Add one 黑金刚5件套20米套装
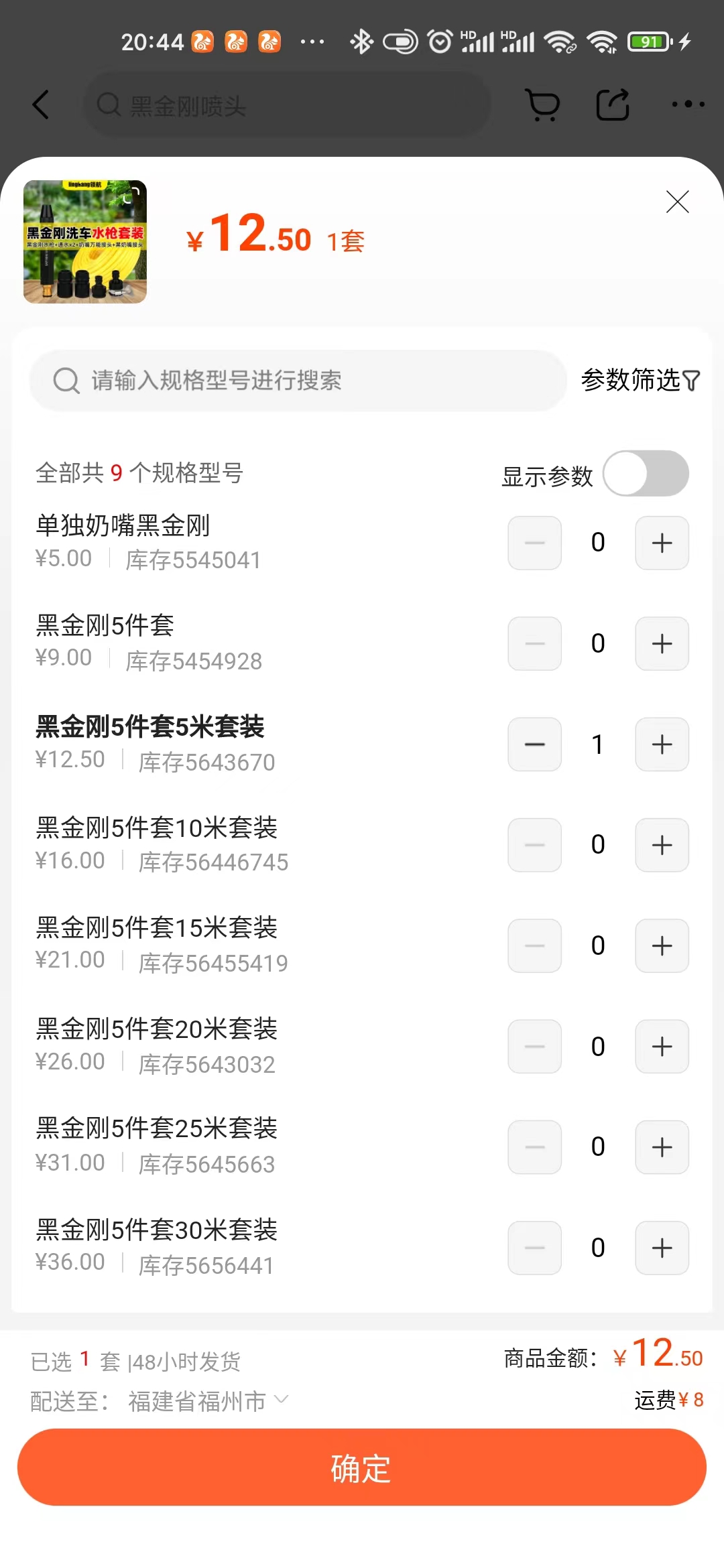The width and height of the screenshot is (724, 1568). [662, 1047]
